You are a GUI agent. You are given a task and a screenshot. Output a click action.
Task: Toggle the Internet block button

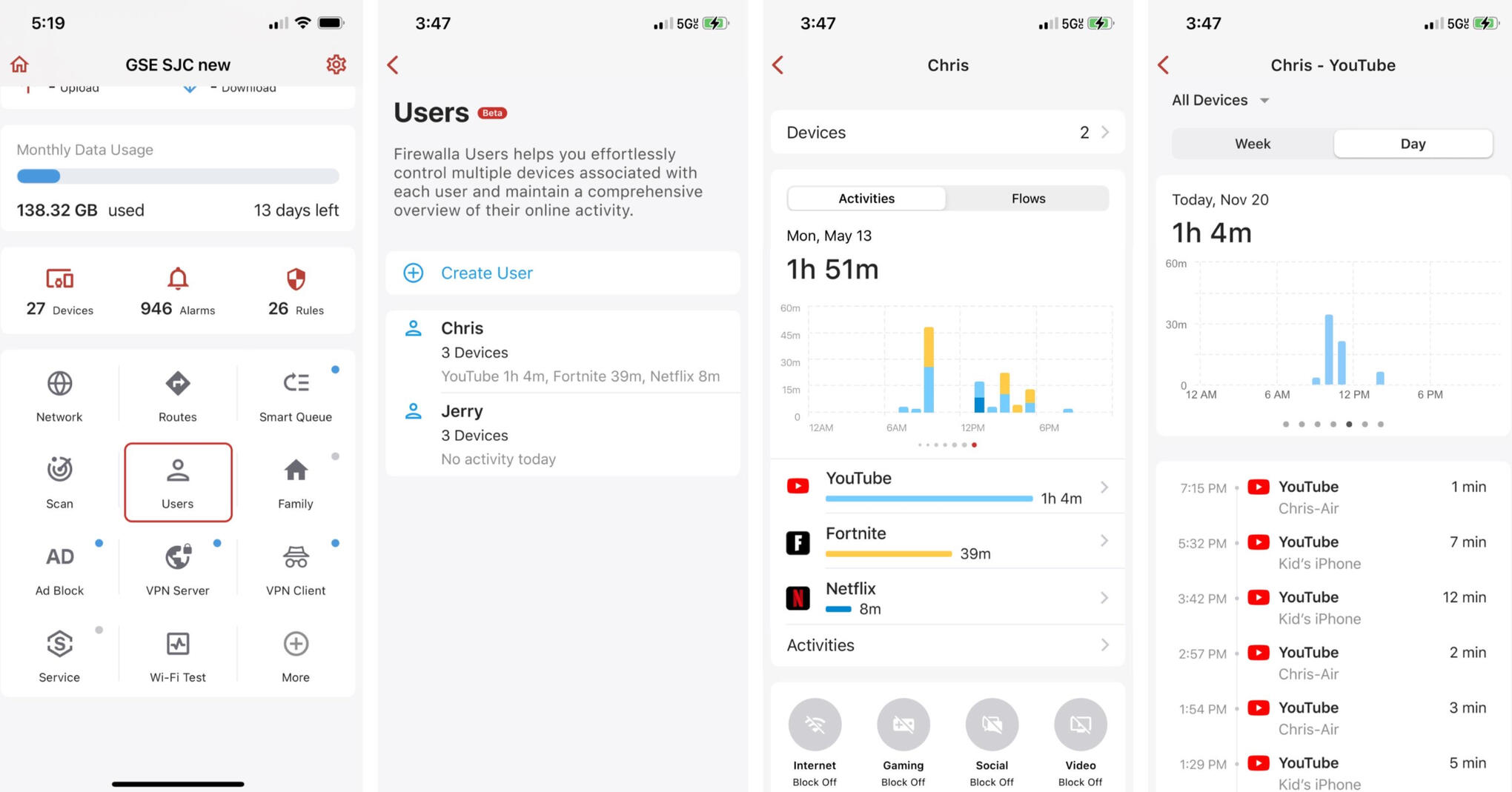pos(815,725)
